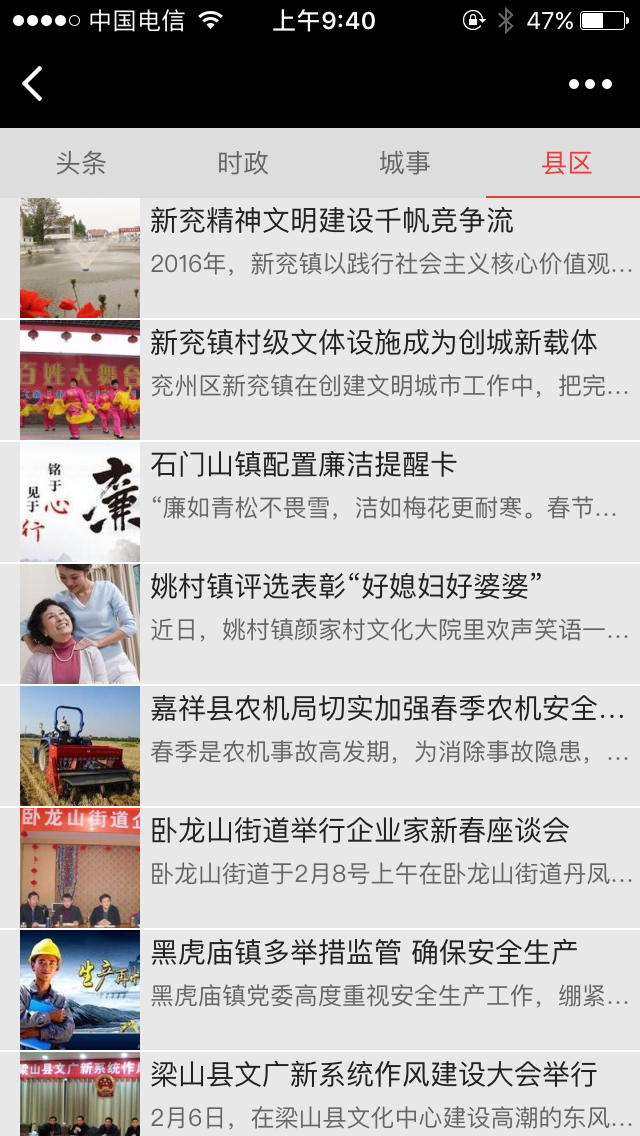Switch to the 头条 tab
Image resolution: width=640 pixels, height=1136 pixels.
click(81, 163)
